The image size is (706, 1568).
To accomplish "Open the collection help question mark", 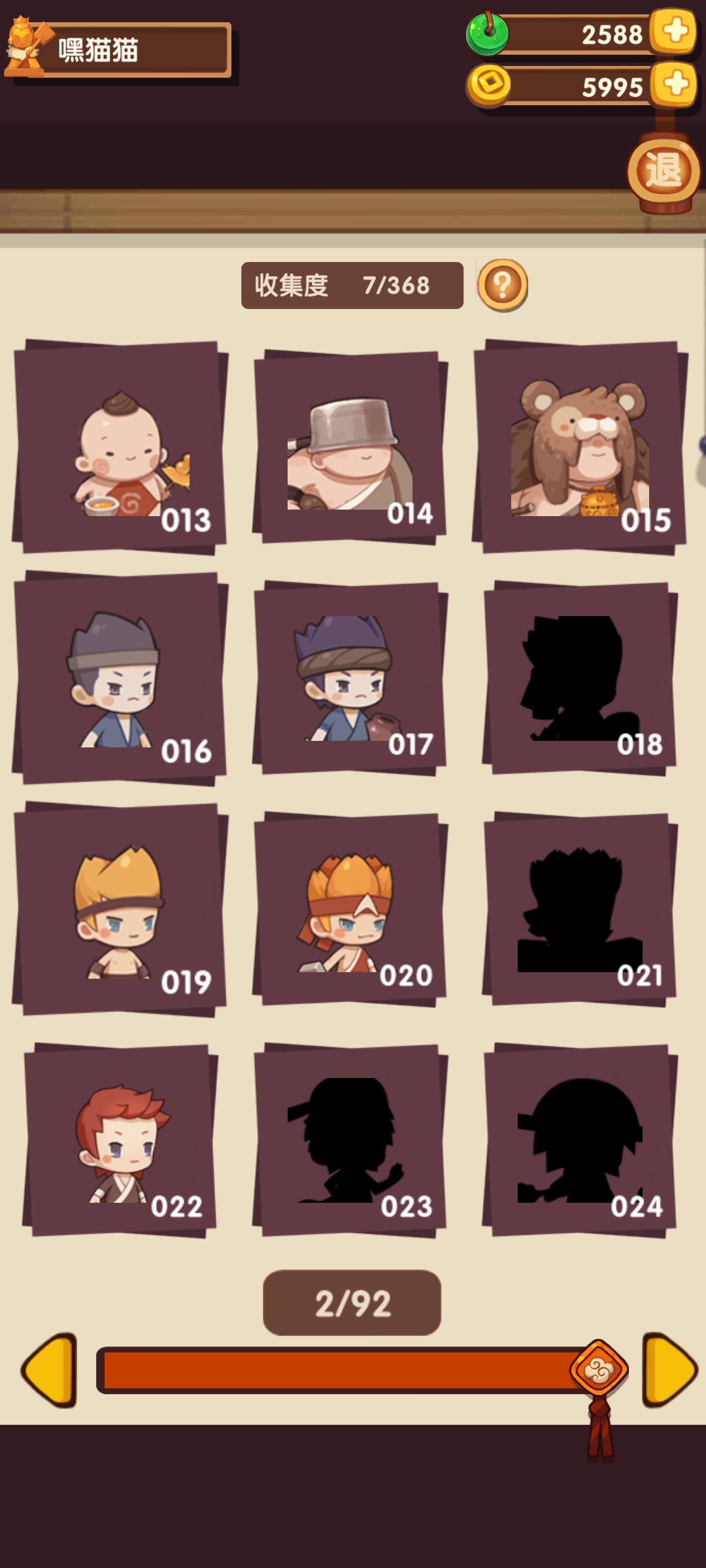I will (x=502, y=285).
